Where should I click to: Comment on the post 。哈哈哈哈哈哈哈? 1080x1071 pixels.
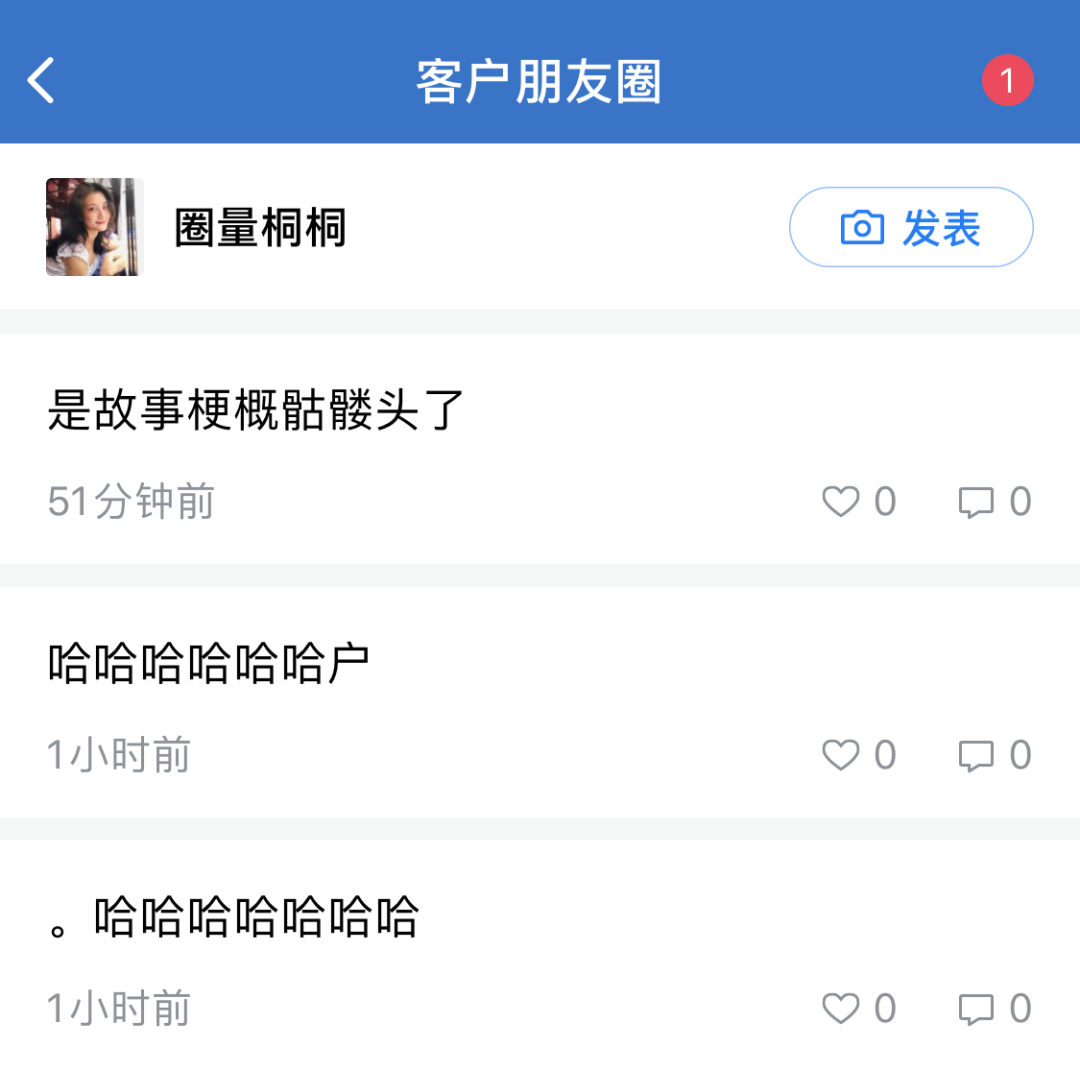pos(976,1008)
